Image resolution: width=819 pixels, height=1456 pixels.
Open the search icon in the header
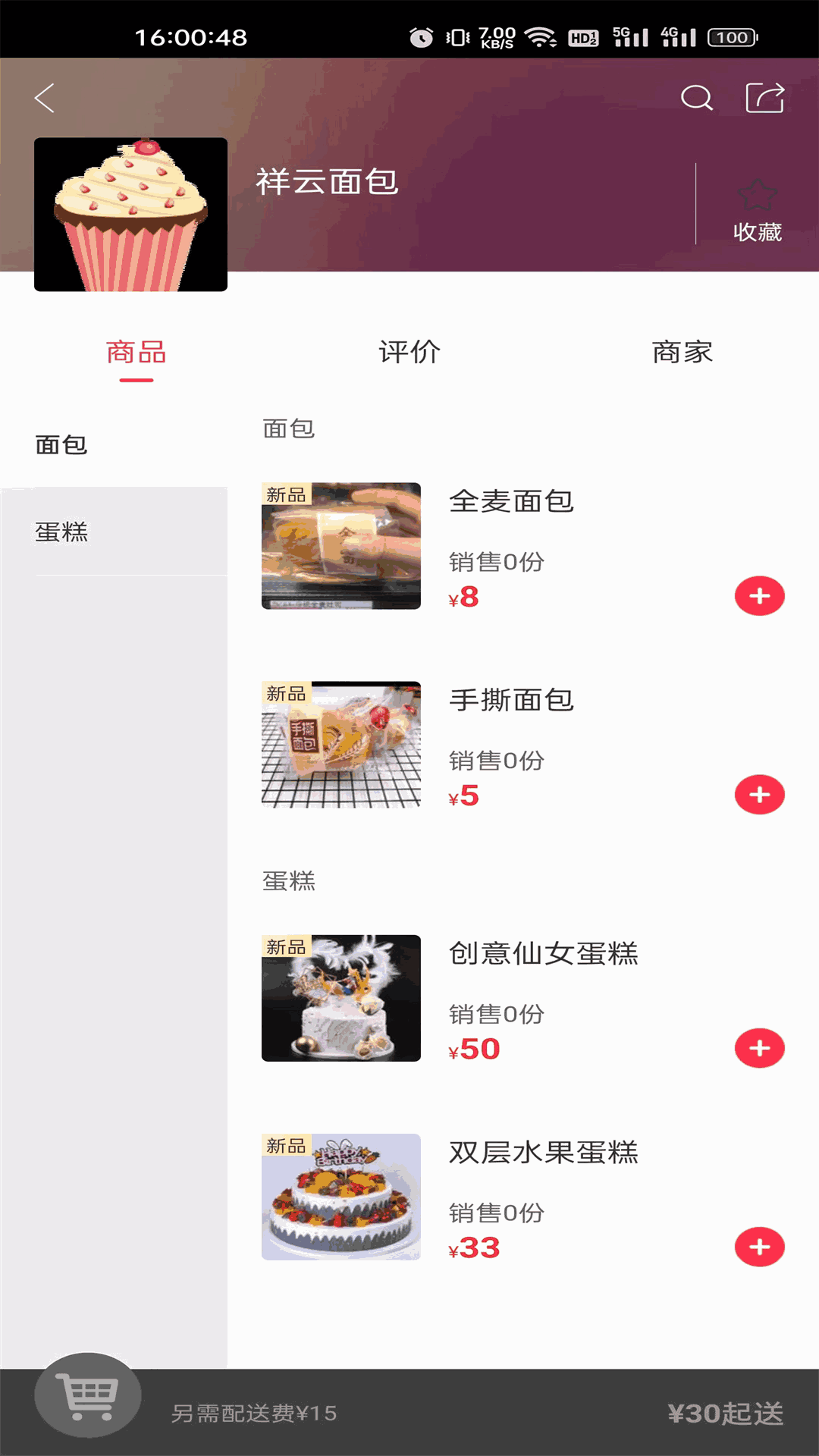point(696,98)
